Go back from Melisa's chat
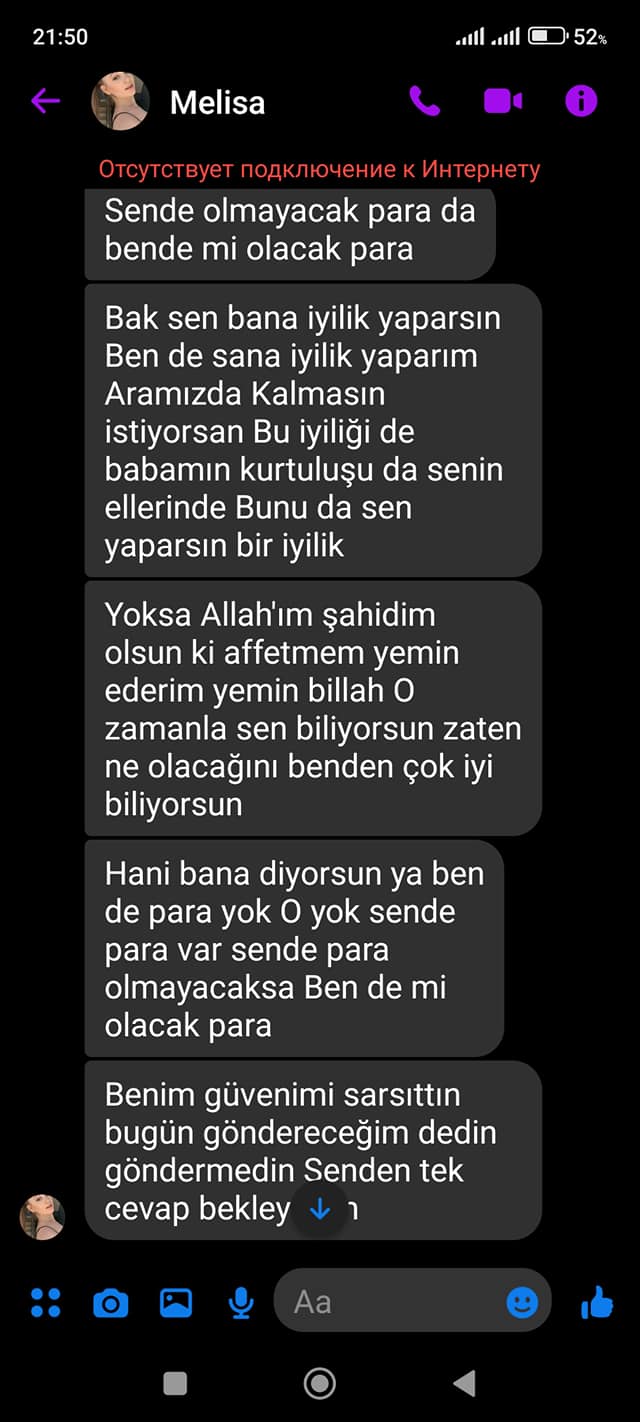The image size is (640, 1422). click(x=45, y=101)
